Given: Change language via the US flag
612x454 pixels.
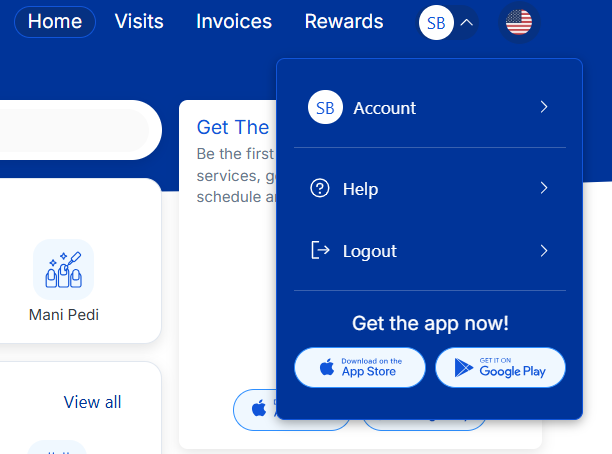Looking at the screenshot, I should click(518, 22).
